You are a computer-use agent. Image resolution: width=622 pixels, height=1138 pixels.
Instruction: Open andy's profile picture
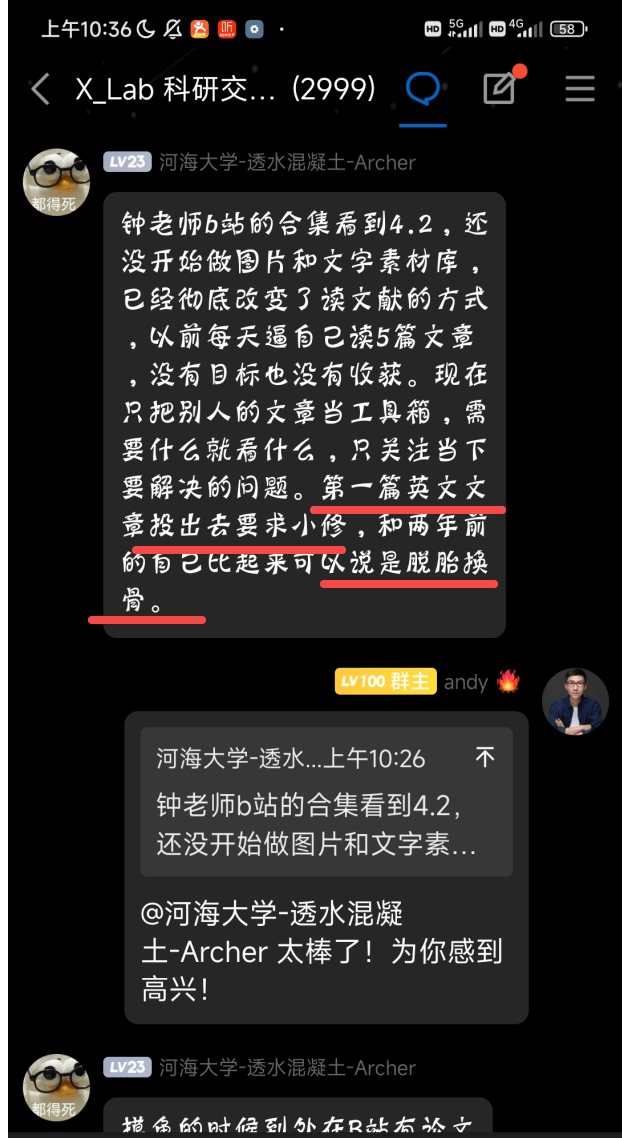(x=576, y=701)
